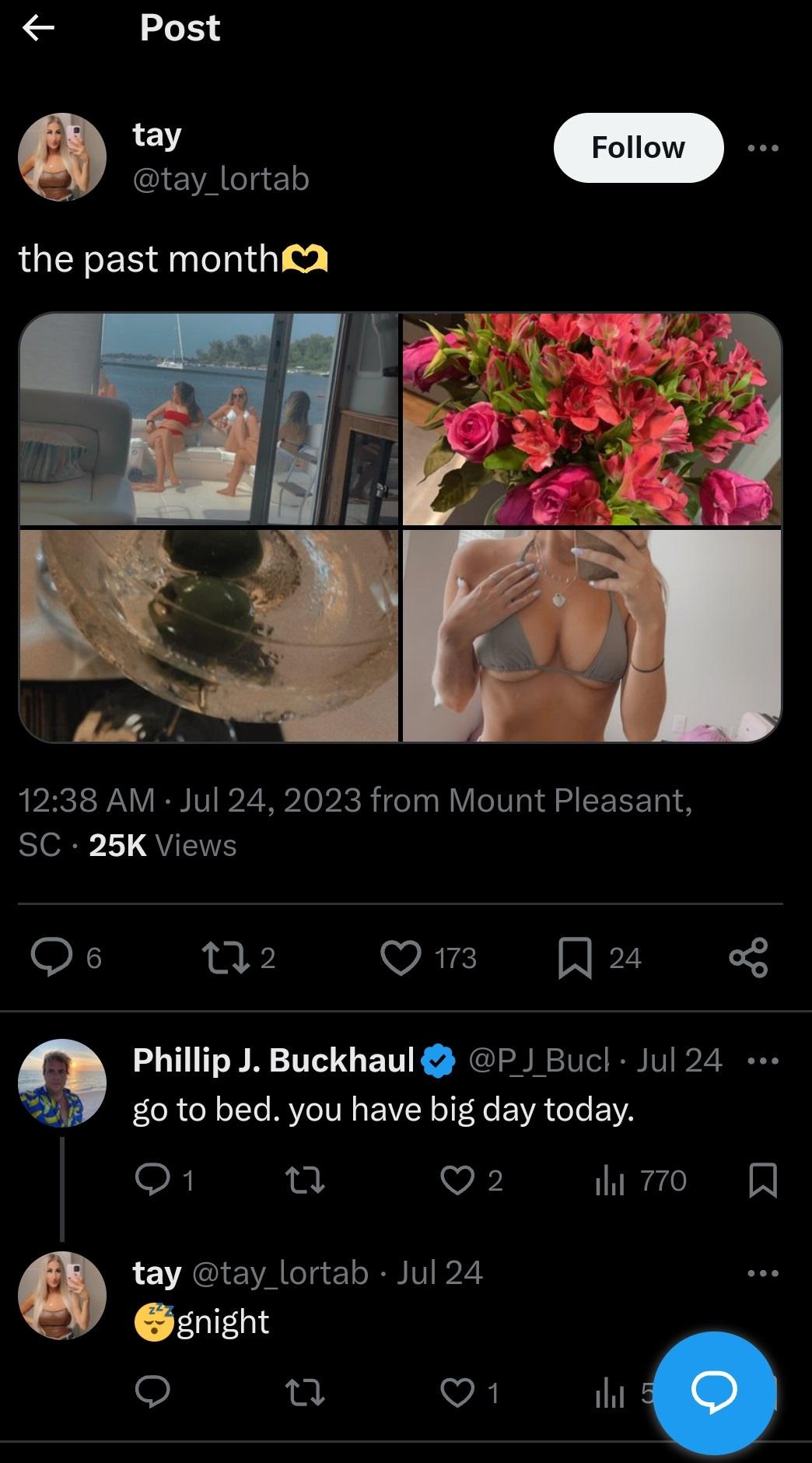The height and width of the screenshot is (1463, 812).
Task: Open options for Phillip J. Buckhaul's reply
Action: (762, 1061)
